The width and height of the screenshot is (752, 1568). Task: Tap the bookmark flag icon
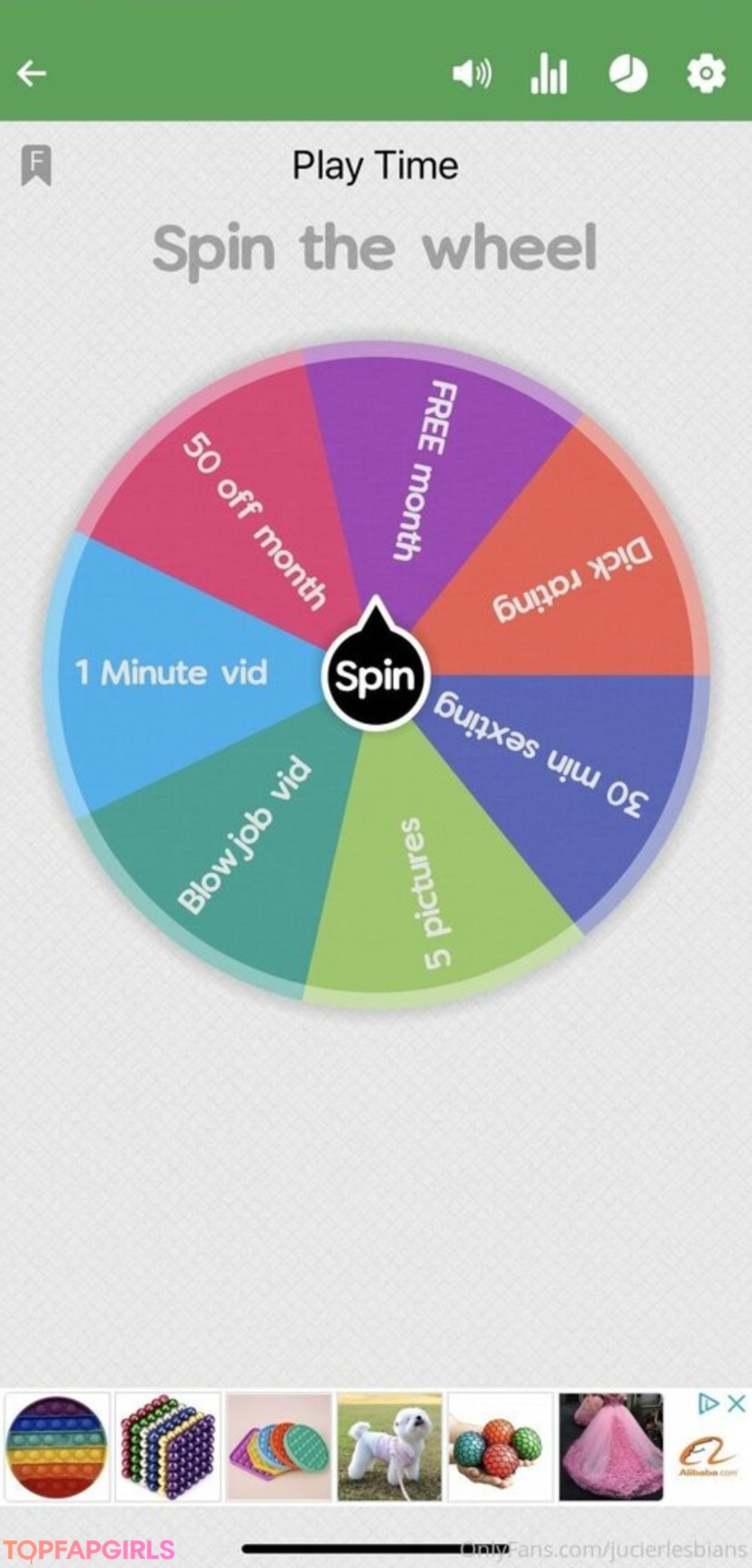(x=36, y=166)
